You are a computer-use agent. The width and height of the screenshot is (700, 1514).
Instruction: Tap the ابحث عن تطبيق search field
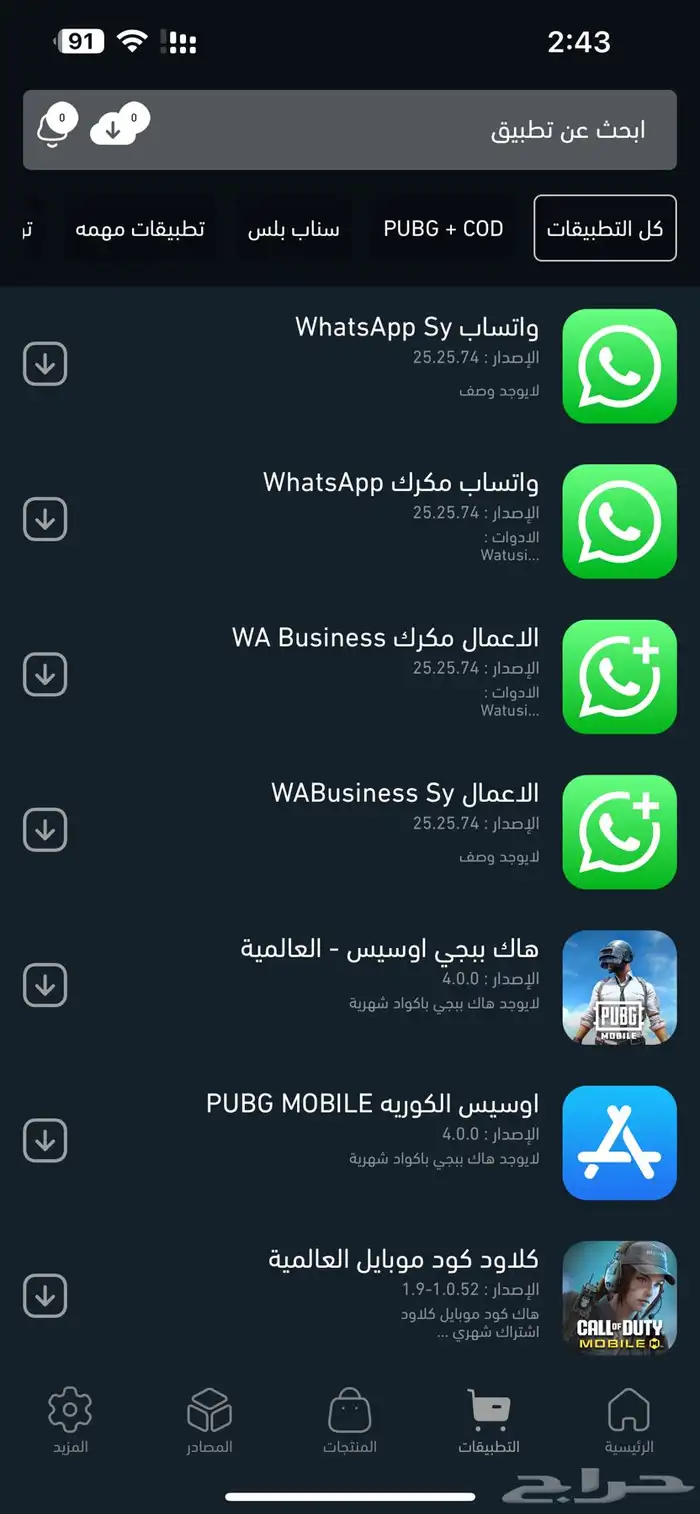[350, 130]
